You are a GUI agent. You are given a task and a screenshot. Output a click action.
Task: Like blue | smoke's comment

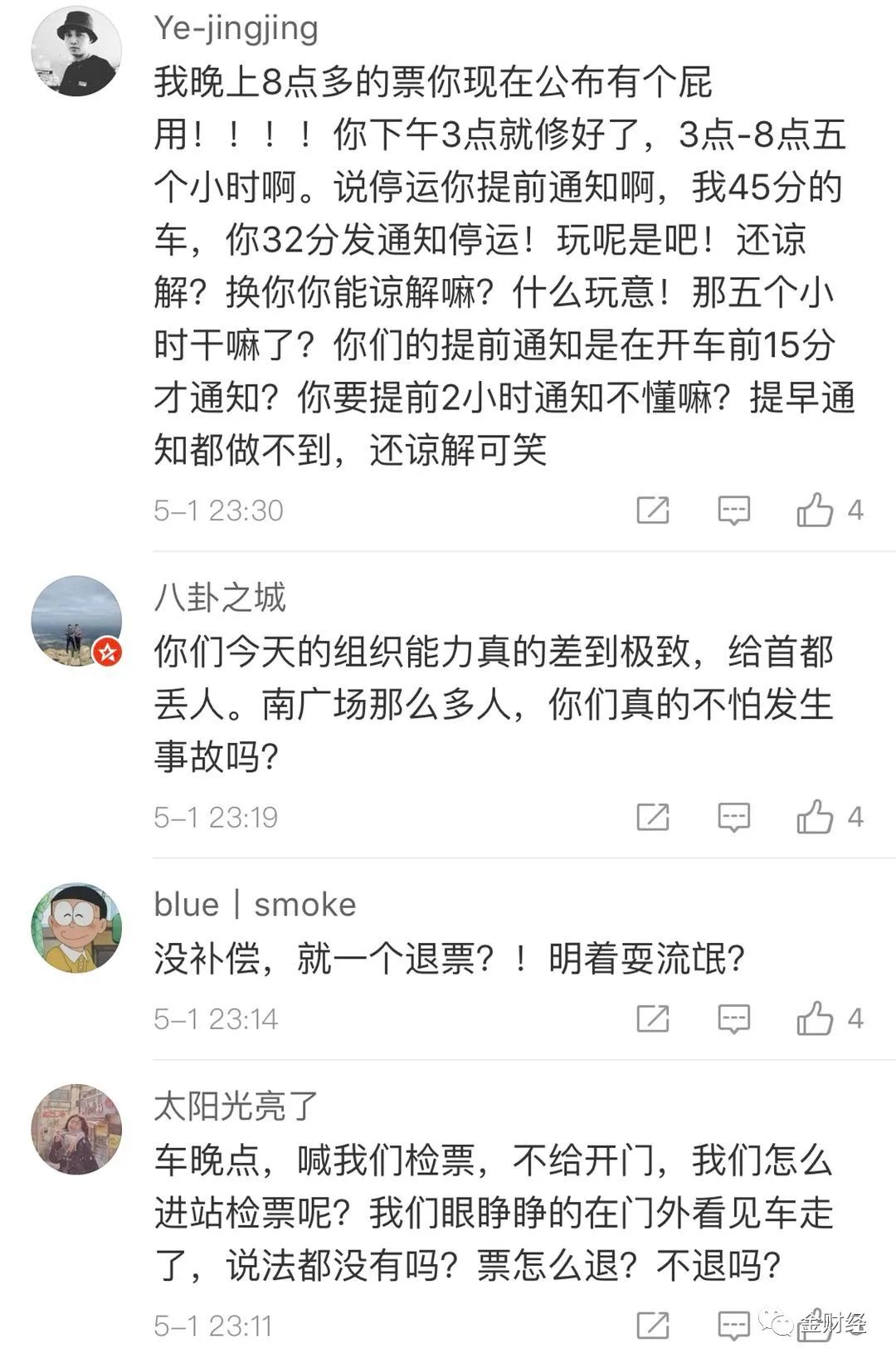point(816,1019)
